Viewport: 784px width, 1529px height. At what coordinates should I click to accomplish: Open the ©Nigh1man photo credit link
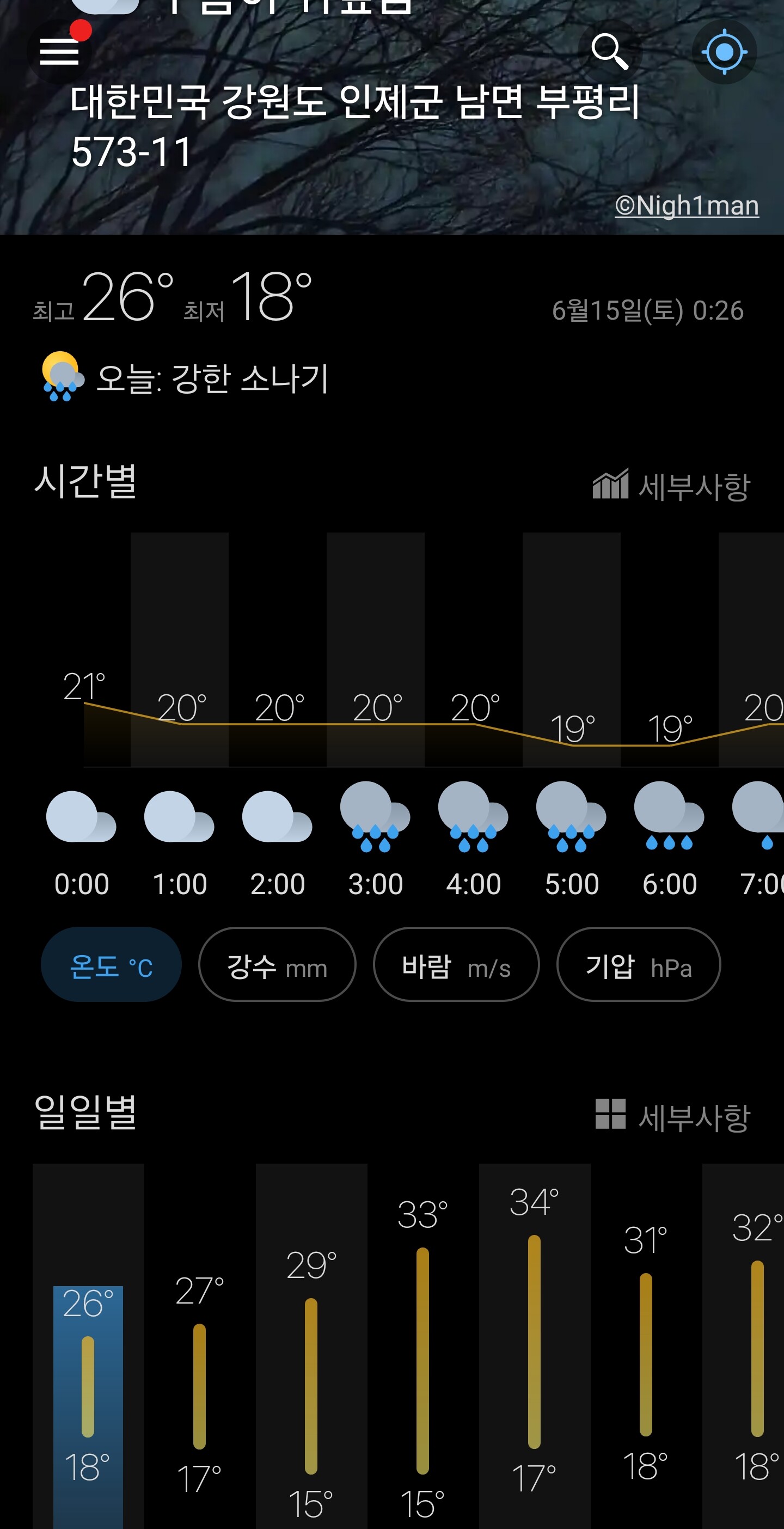click(687, 205)
